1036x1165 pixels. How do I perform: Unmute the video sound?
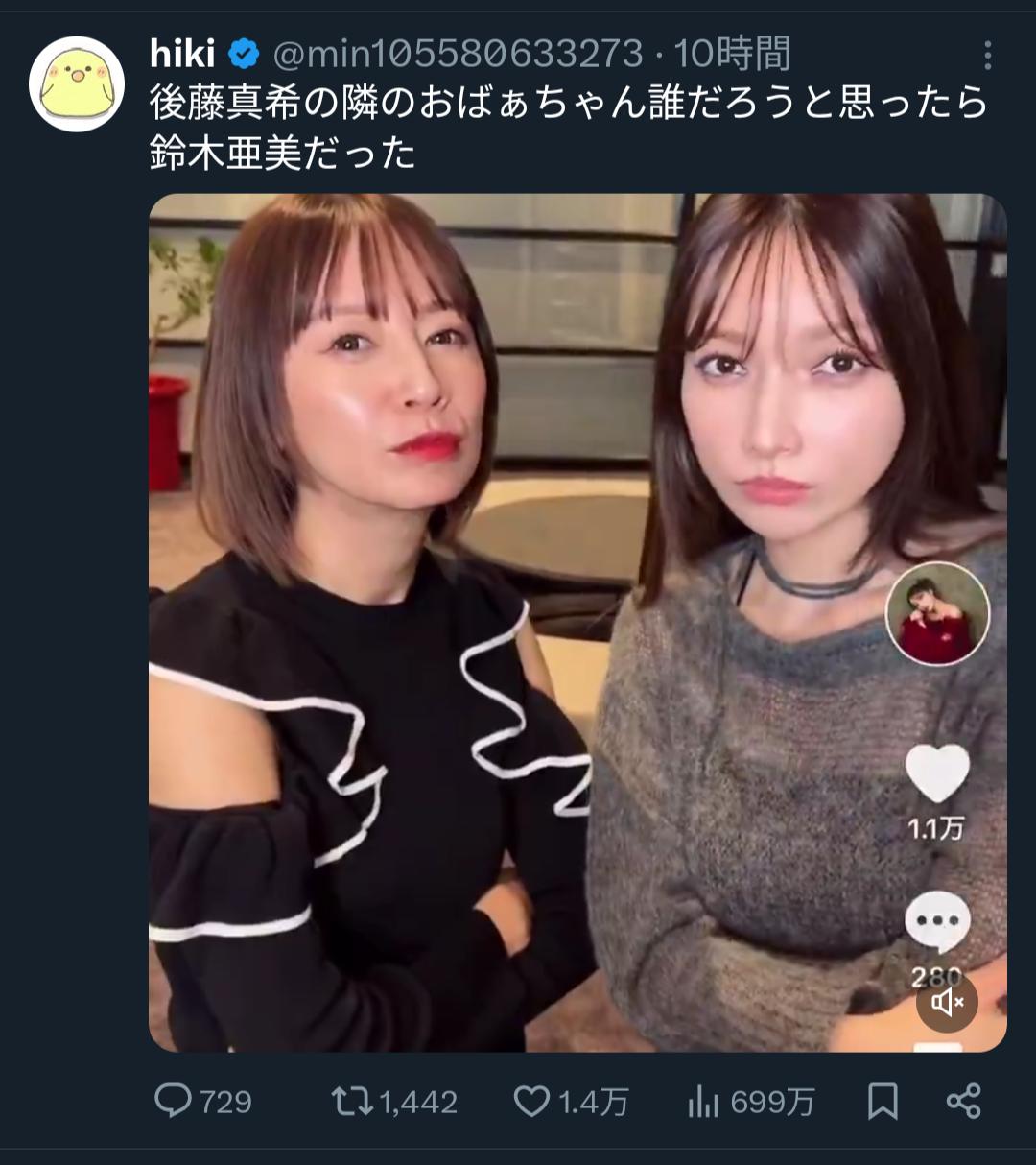click(x=947, y=1003)
